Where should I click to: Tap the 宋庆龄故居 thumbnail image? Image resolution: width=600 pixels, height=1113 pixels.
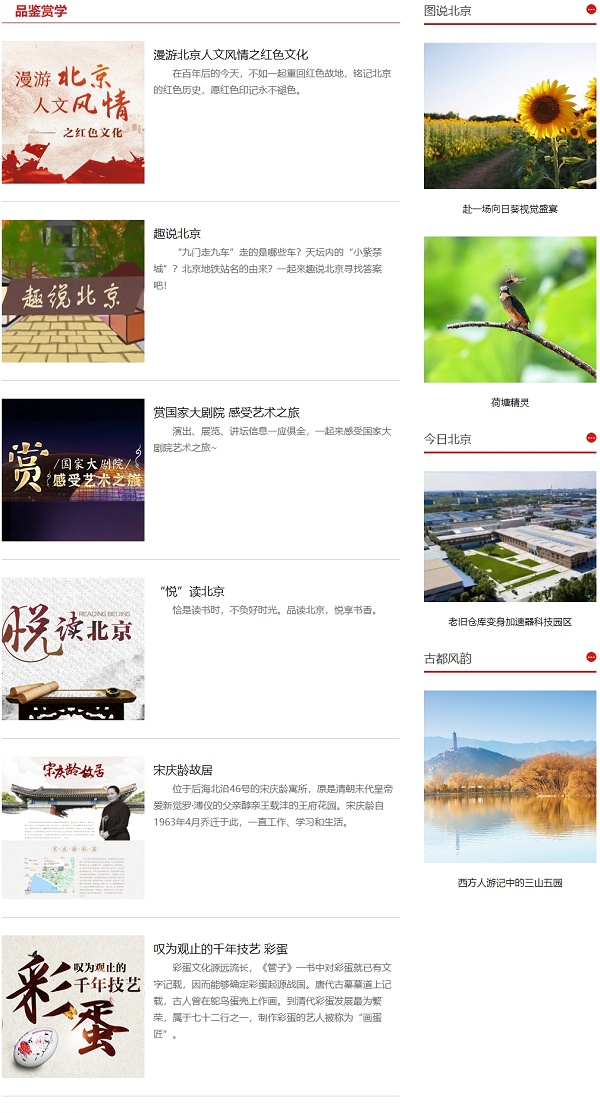[x=73, y=827]
